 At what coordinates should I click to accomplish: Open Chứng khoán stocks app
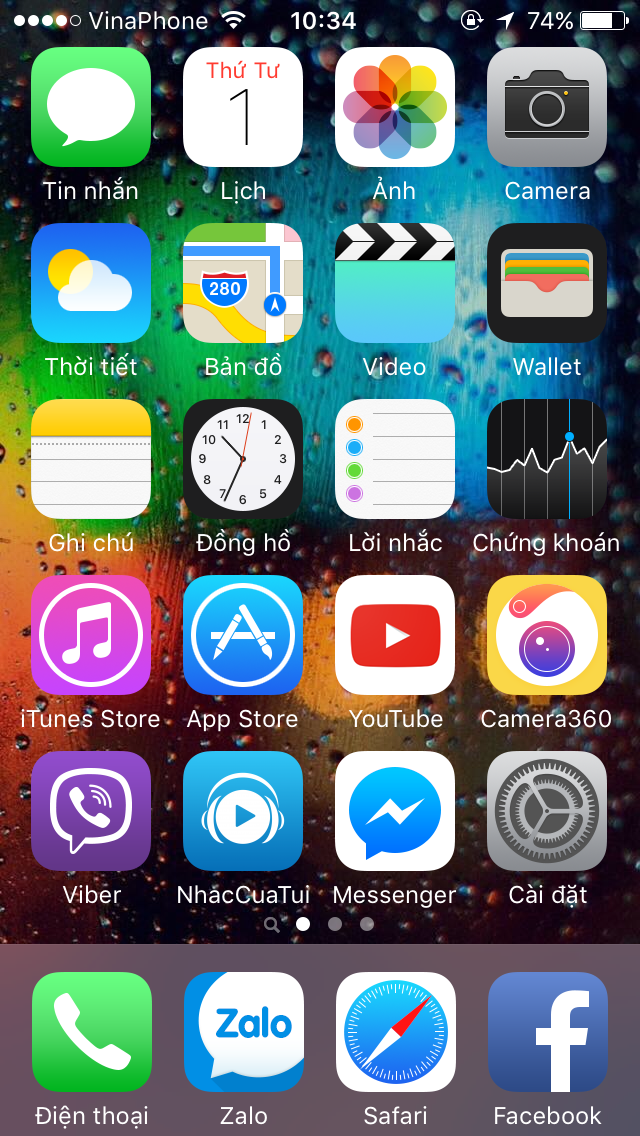[x=547, y=459]
